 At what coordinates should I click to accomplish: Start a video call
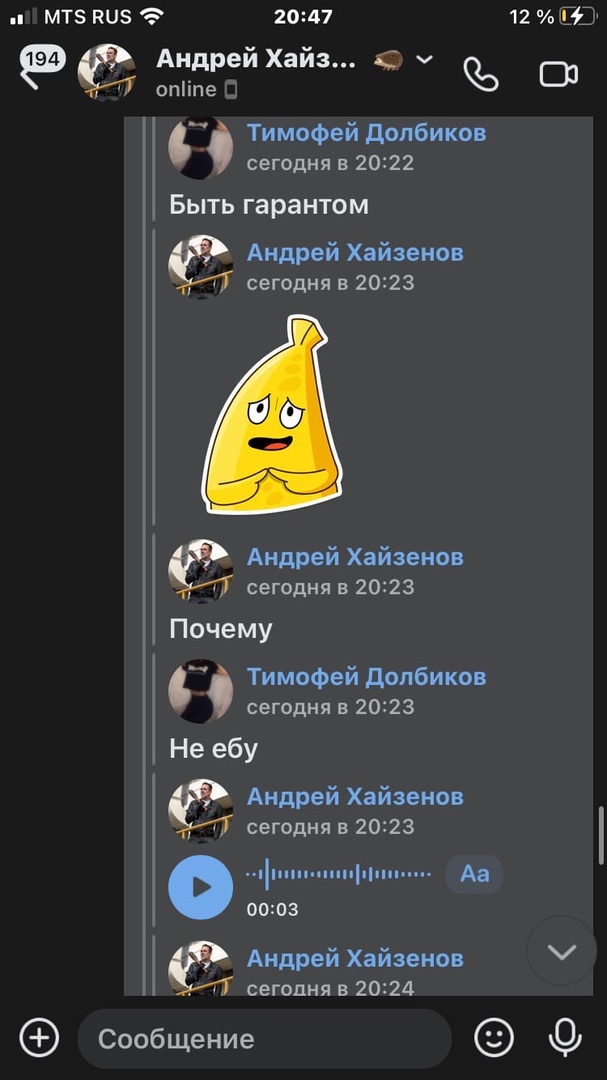[559, 74]
